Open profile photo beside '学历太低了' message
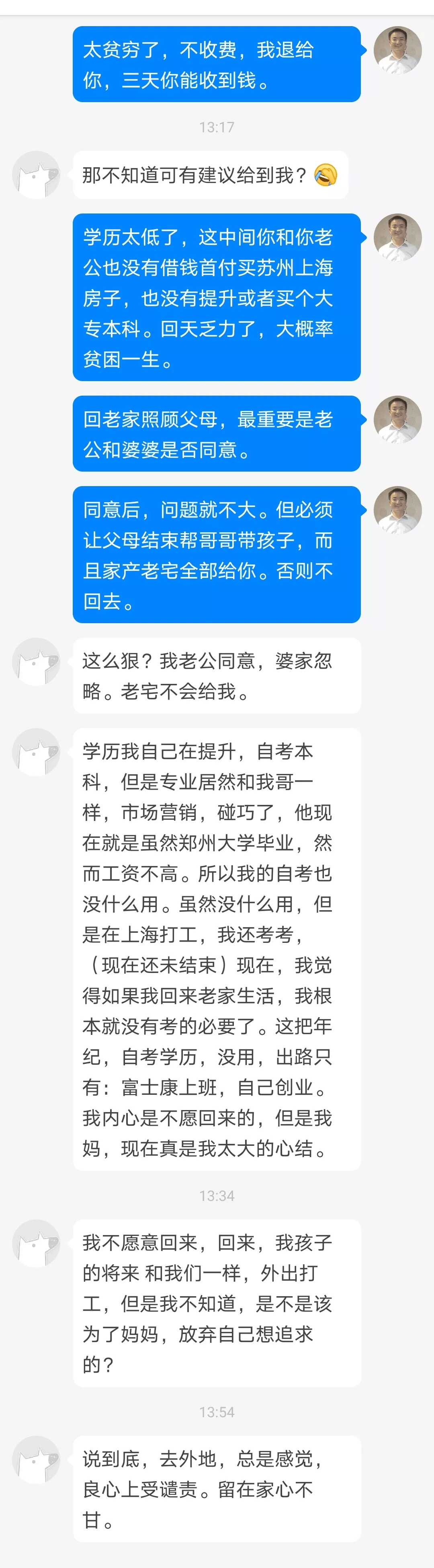This screenshot has height=1568, width=434. [x=397, y=238]
